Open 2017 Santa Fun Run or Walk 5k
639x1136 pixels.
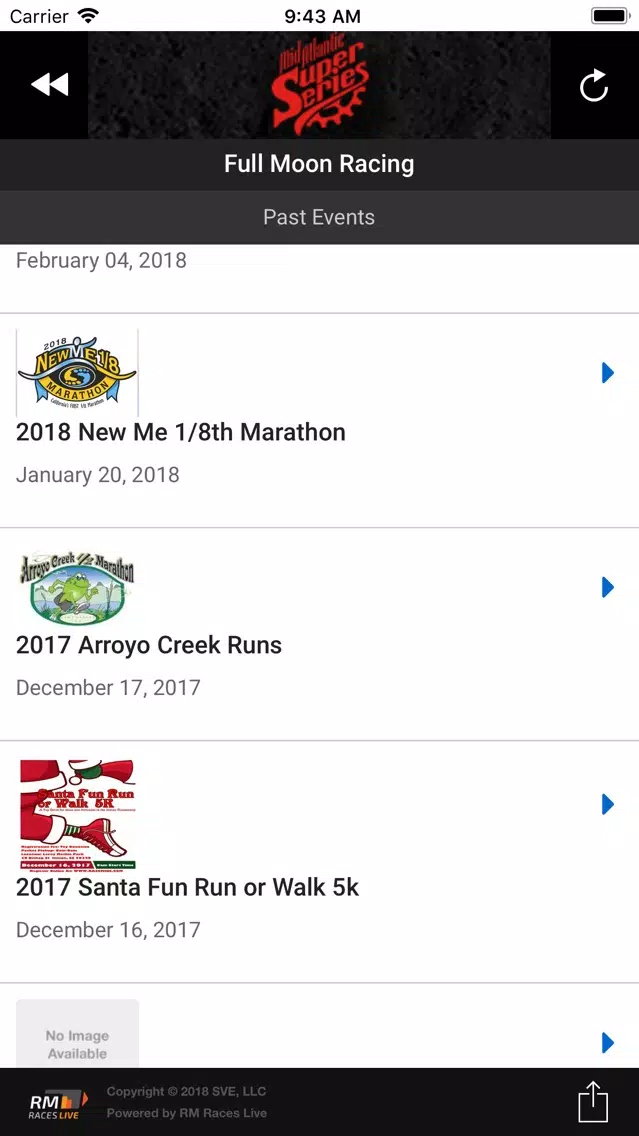click(320, 862)
